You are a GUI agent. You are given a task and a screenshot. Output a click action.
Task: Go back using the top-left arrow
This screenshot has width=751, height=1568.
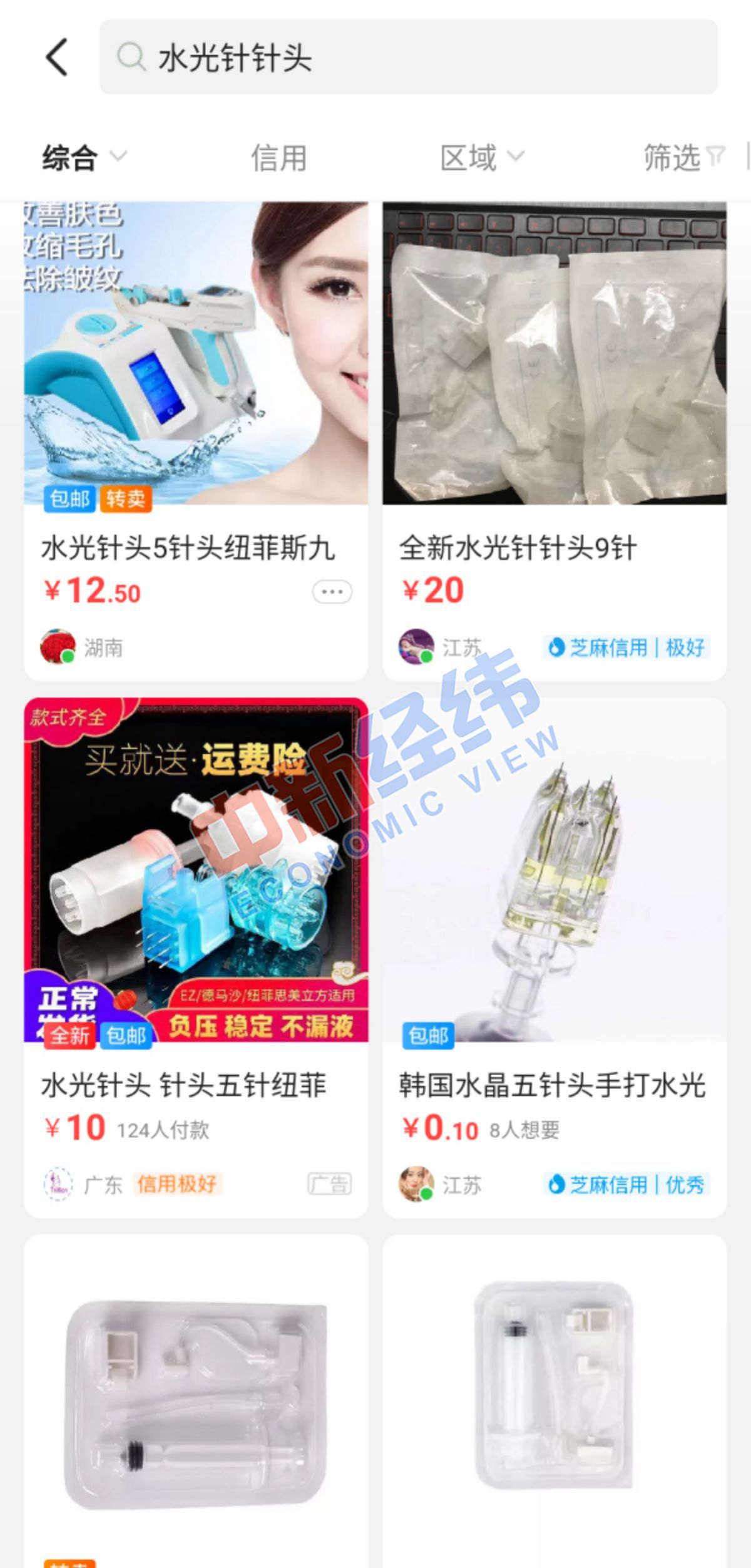[58, 57]
